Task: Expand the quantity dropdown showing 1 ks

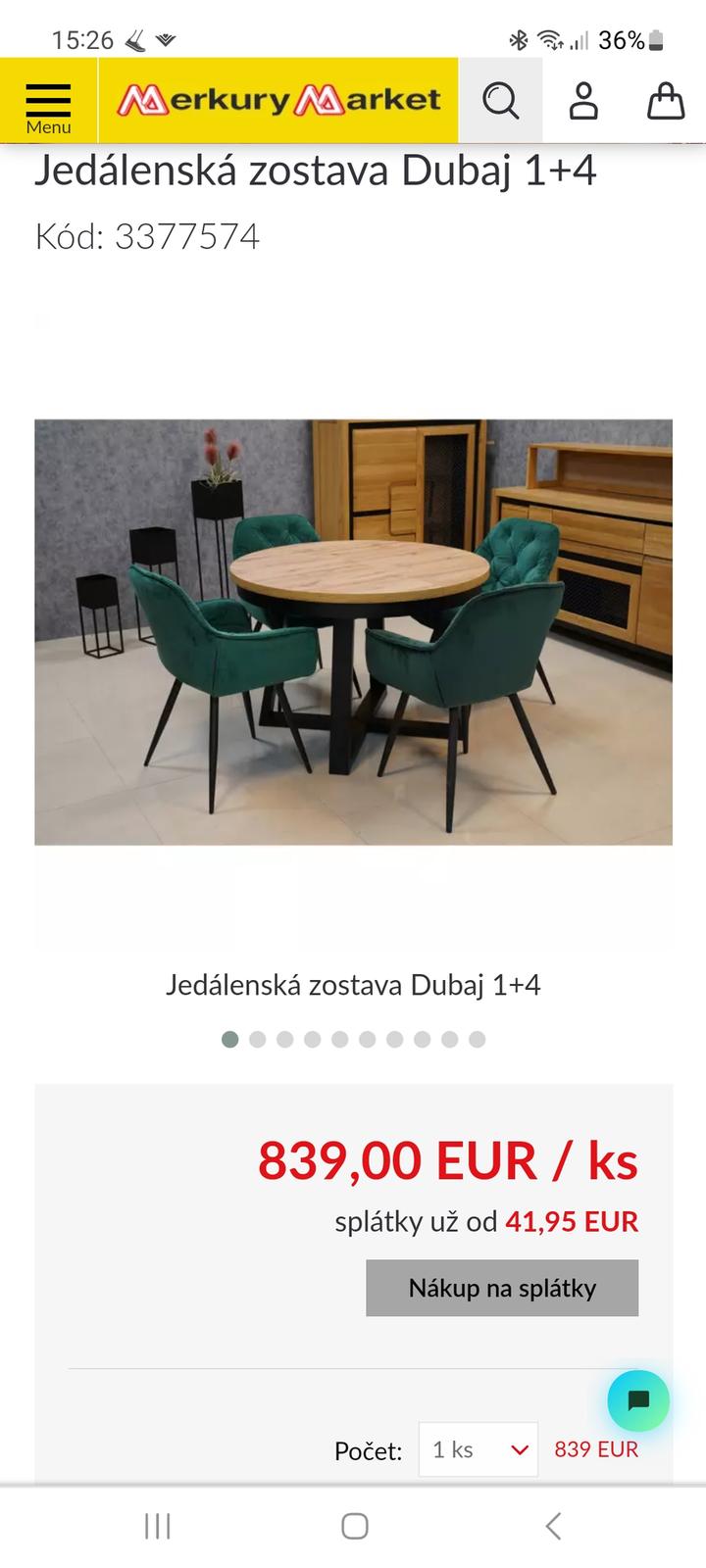Action: pos(479,1449)
